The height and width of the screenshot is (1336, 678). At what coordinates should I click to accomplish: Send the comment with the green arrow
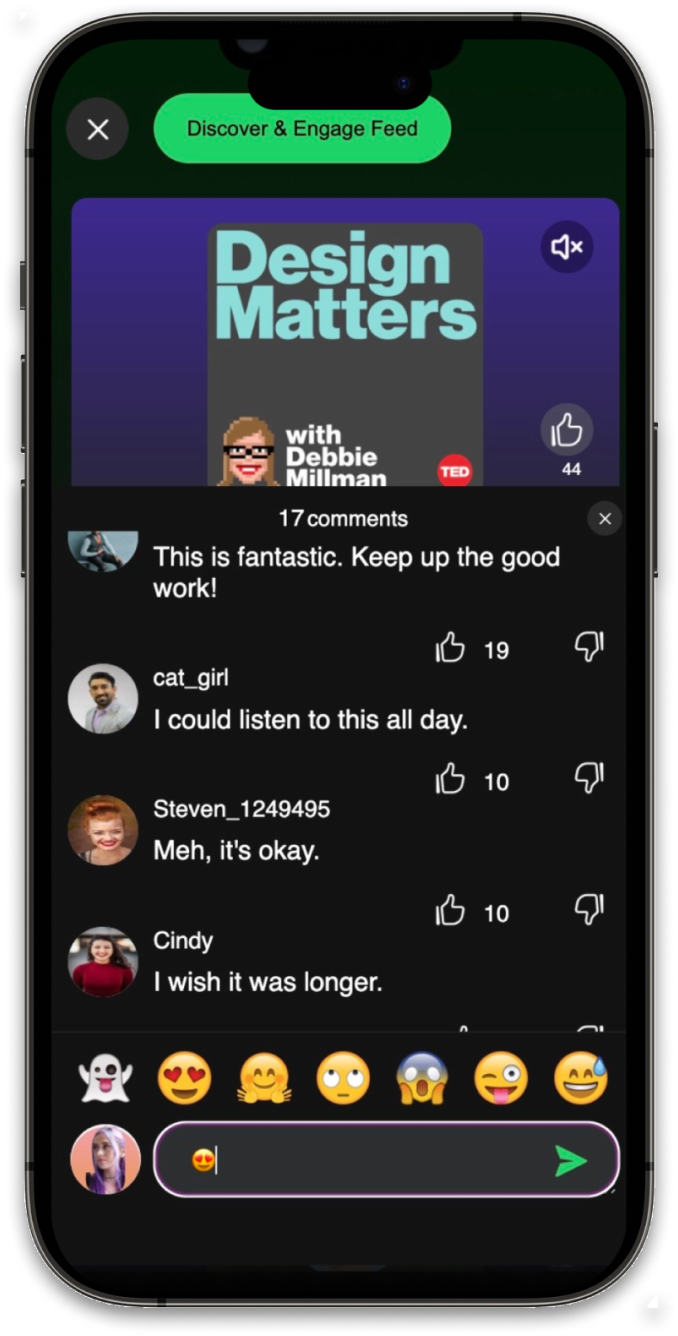[570, 1161]
